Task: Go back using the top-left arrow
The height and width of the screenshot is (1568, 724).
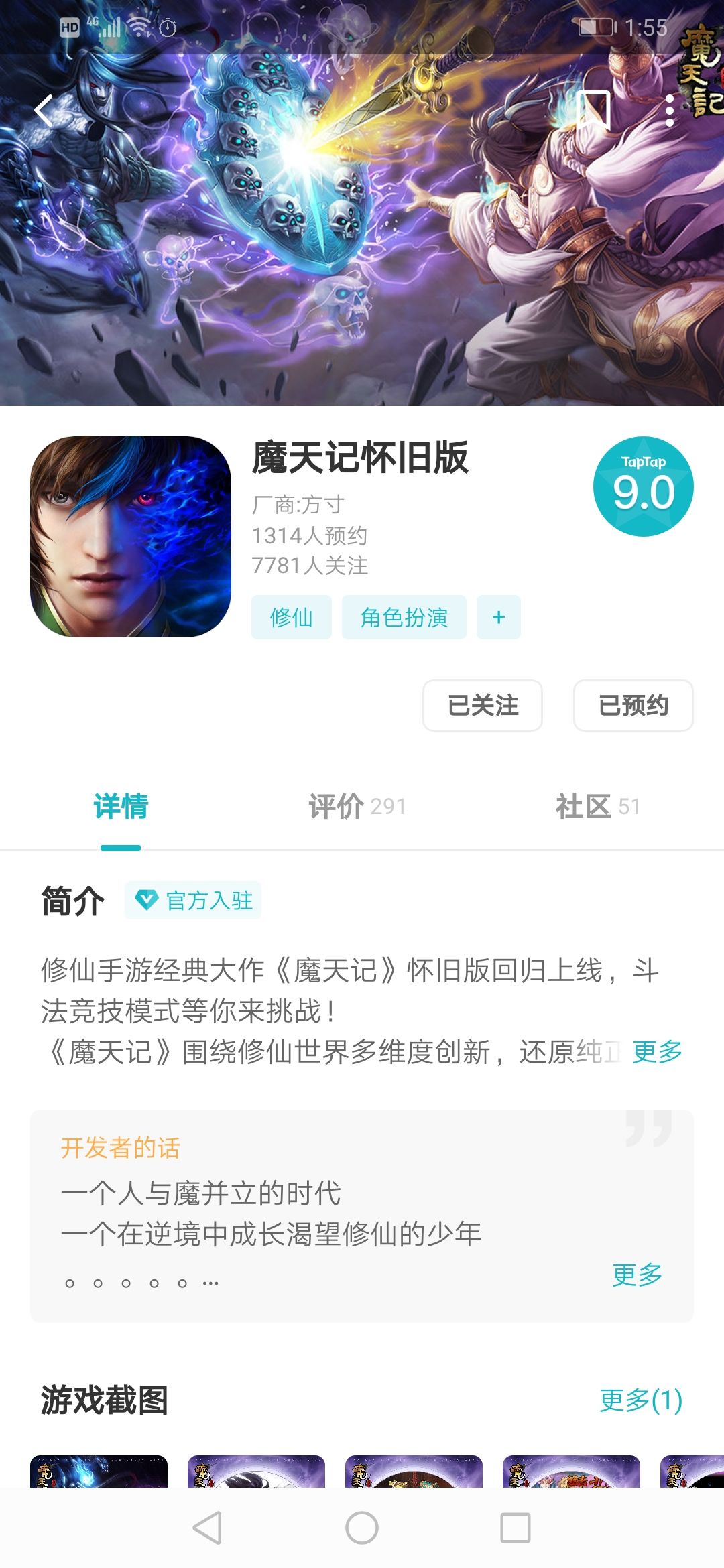Action: (44, 111)
